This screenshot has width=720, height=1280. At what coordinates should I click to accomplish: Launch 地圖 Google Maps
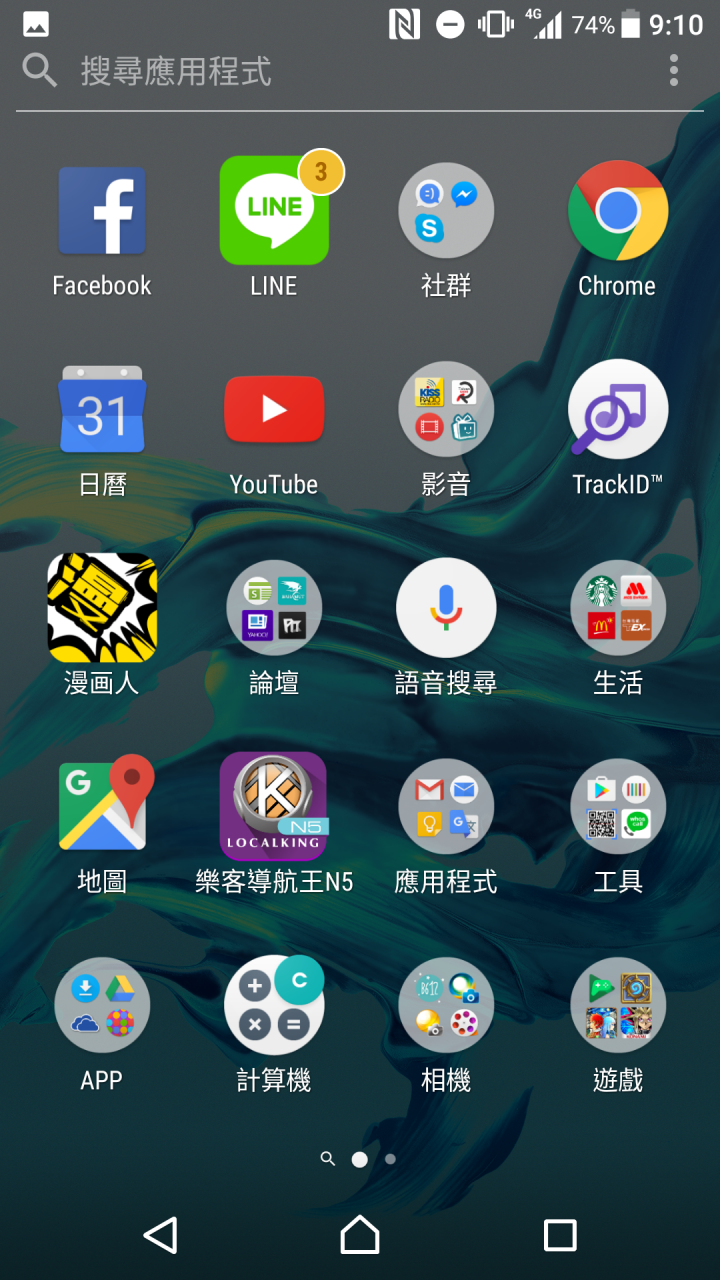(x=102, y=806)
